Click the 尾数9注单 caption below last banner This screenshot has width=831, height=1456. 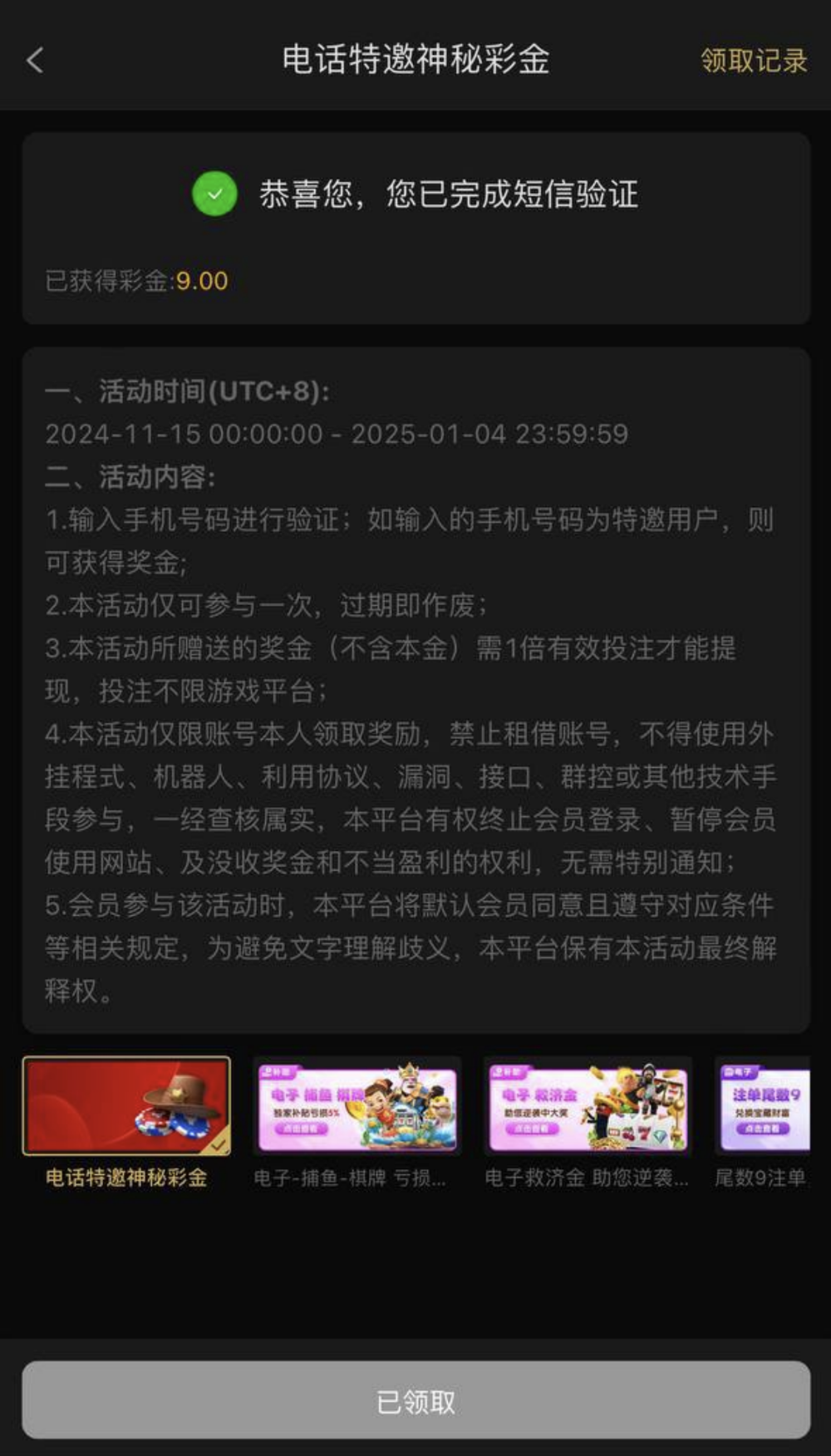coord(768,1178)
